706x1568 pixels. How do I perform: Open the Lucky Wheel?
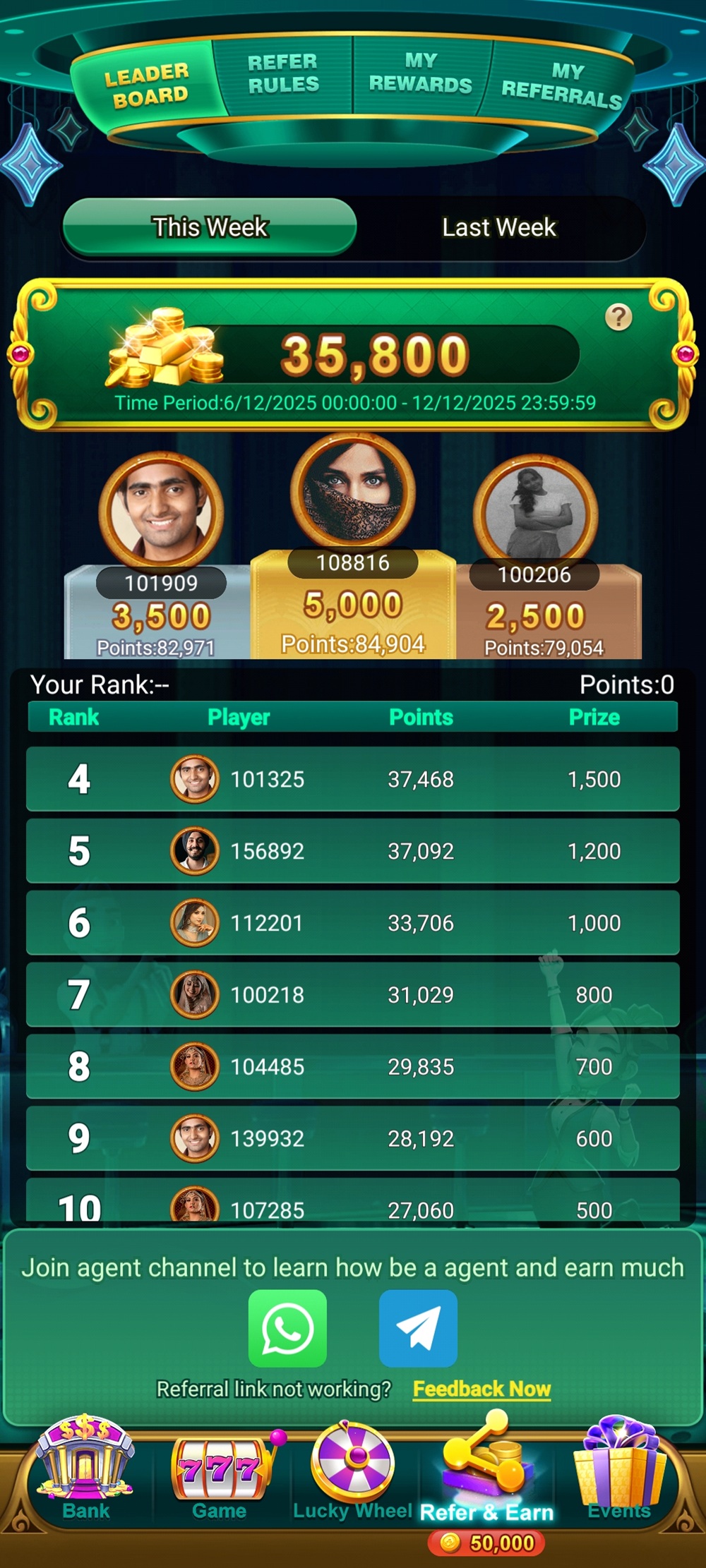(352, 1471)
